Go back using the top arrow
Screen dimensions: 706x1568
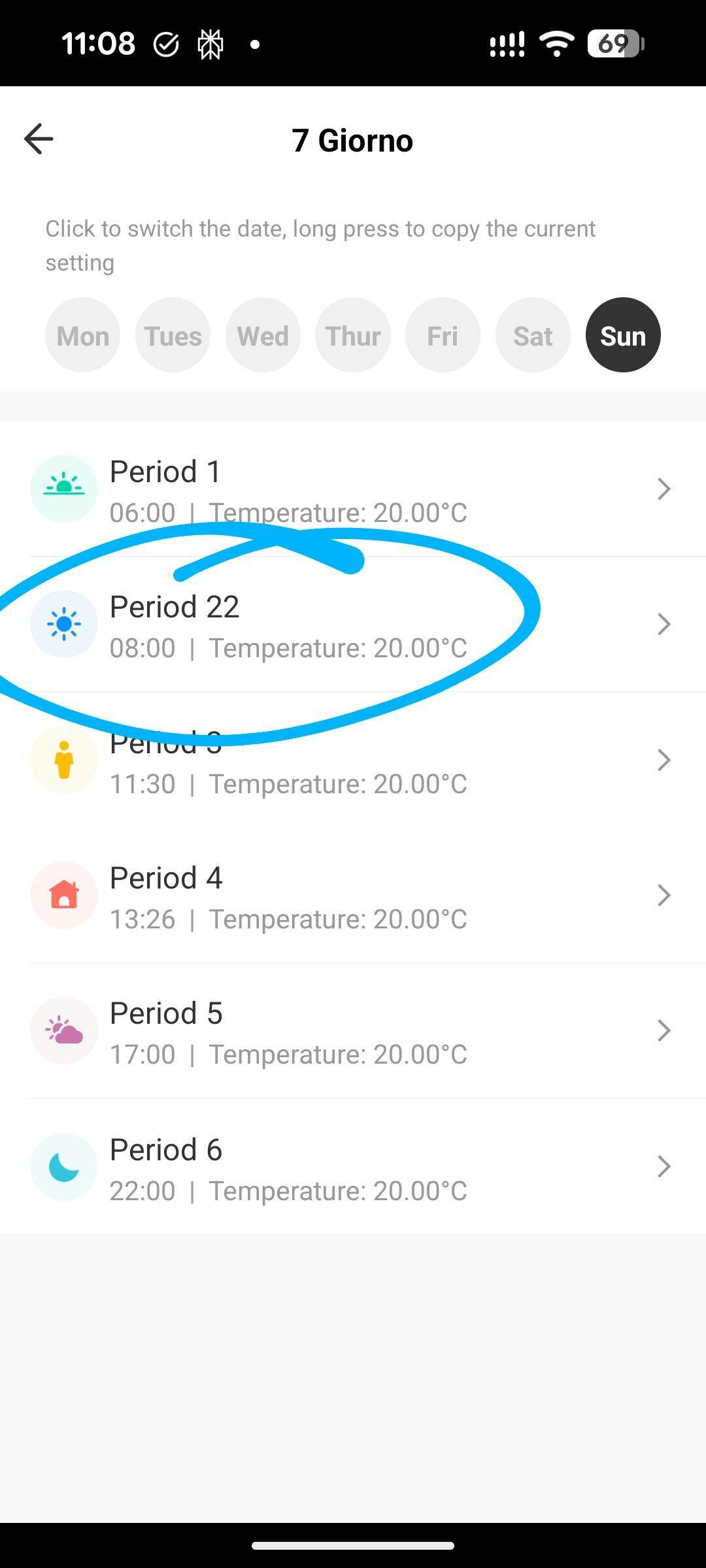(39, 139)
